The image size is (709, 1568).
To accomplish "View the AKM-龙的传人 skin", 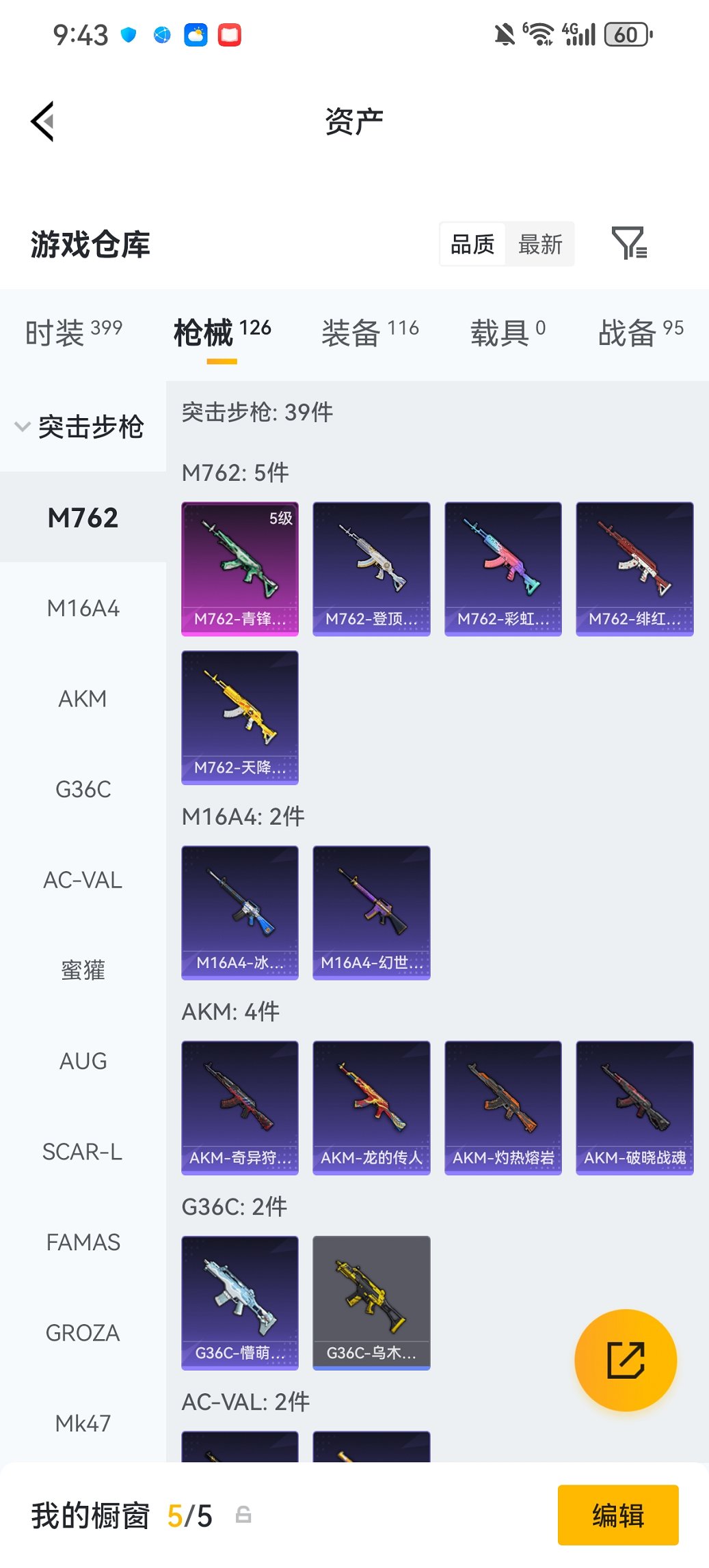I will click(x=371, y=1108).
